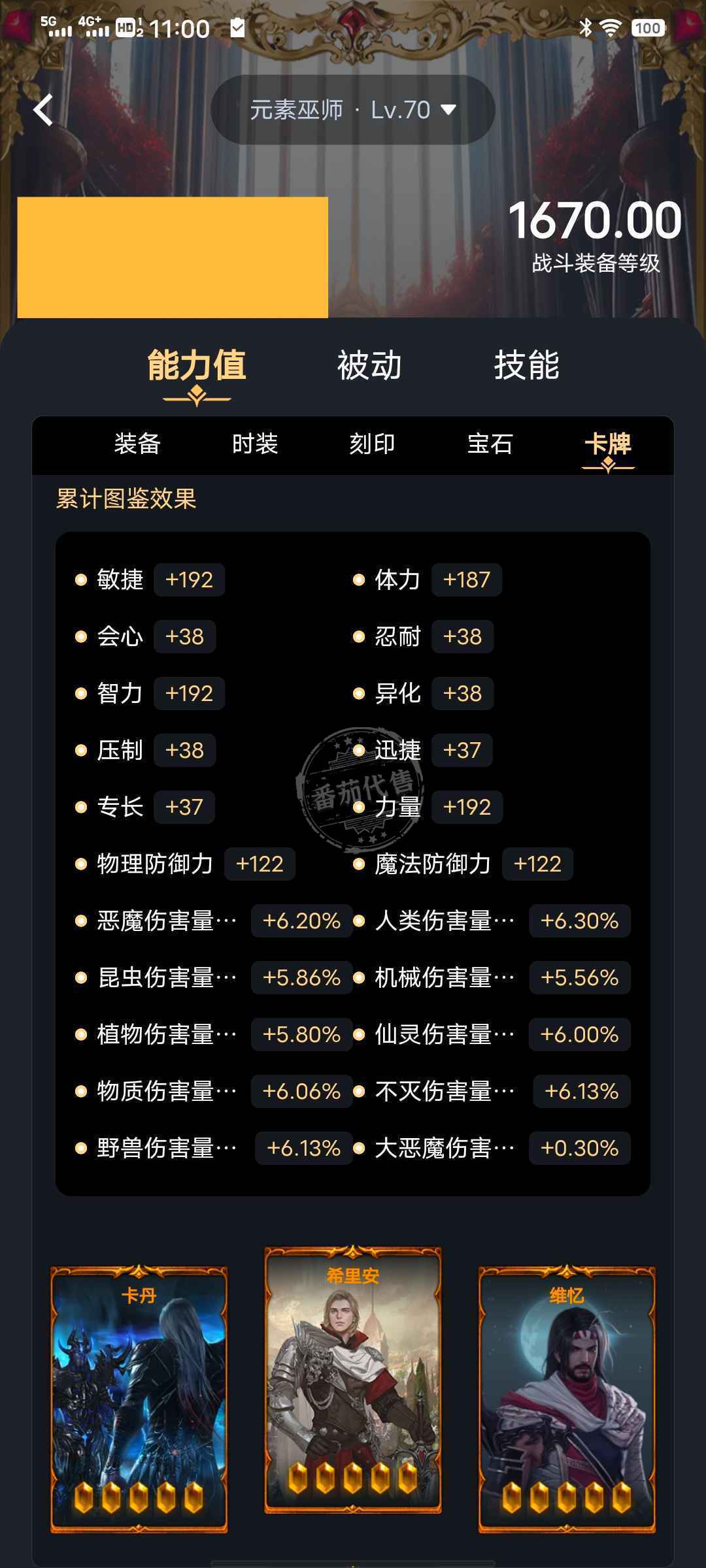Open the 希里安 card
The image size is (706, 1568).
[x=353, y=1380]
